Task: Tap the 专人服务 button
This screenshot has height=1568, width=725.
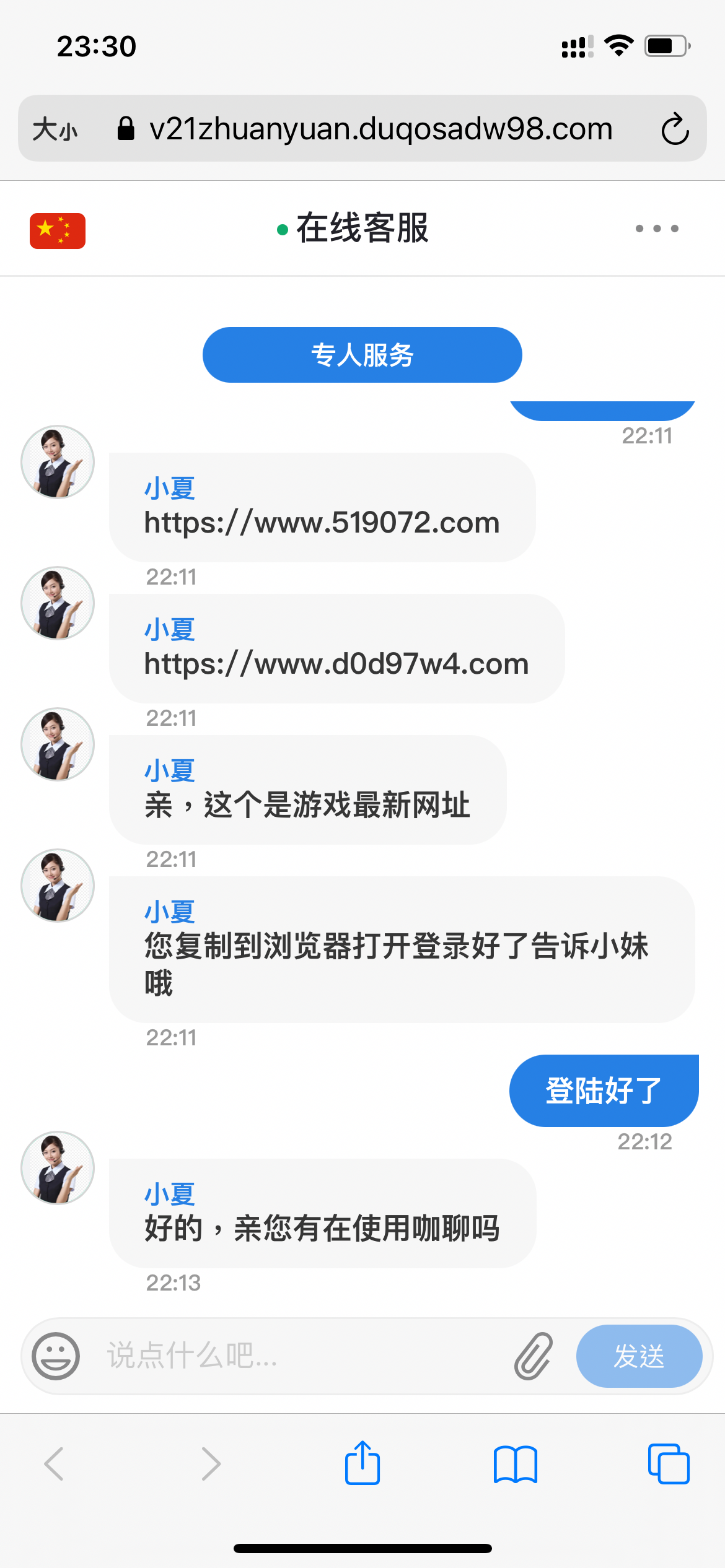Action: pos(362,355)
